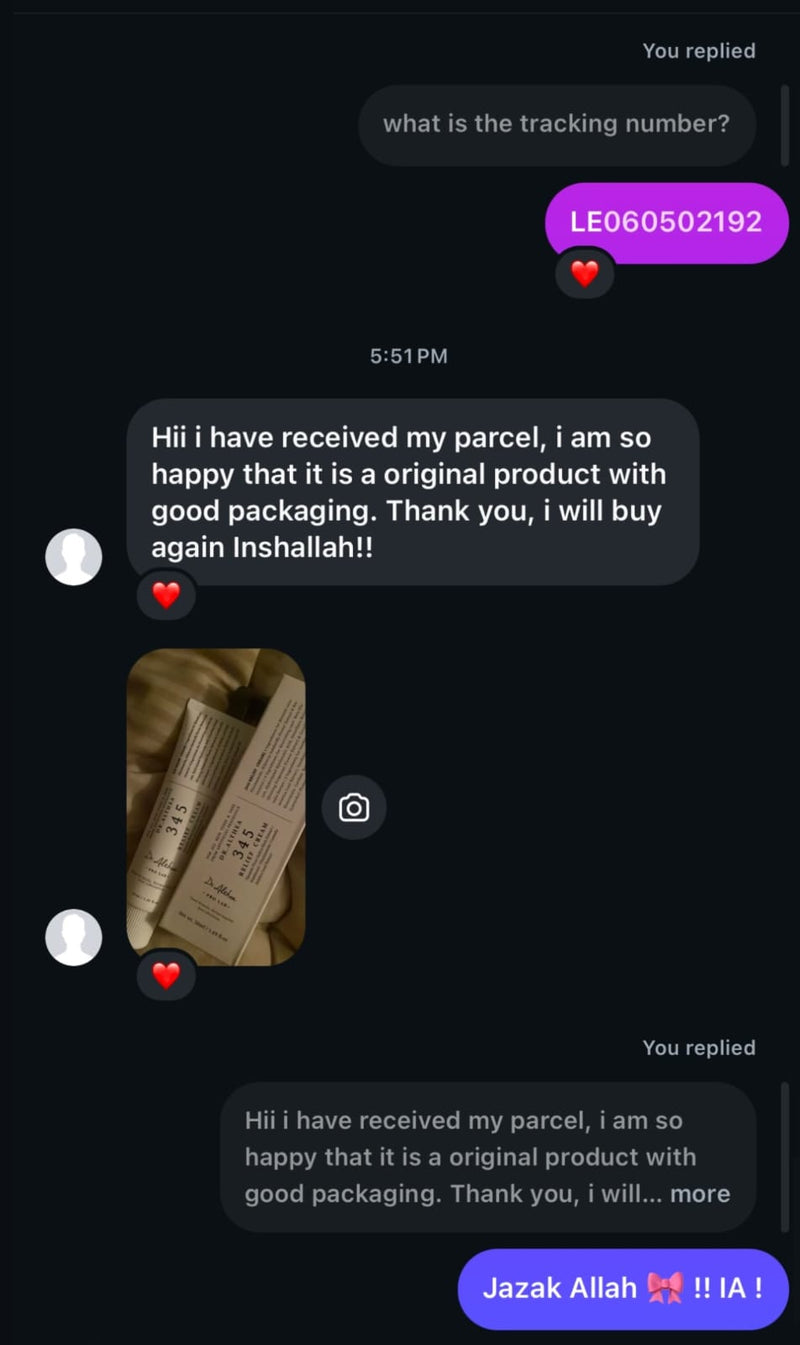Tap the camera icon beside the photo
The image size is (800, 1345).
(353, 807)
